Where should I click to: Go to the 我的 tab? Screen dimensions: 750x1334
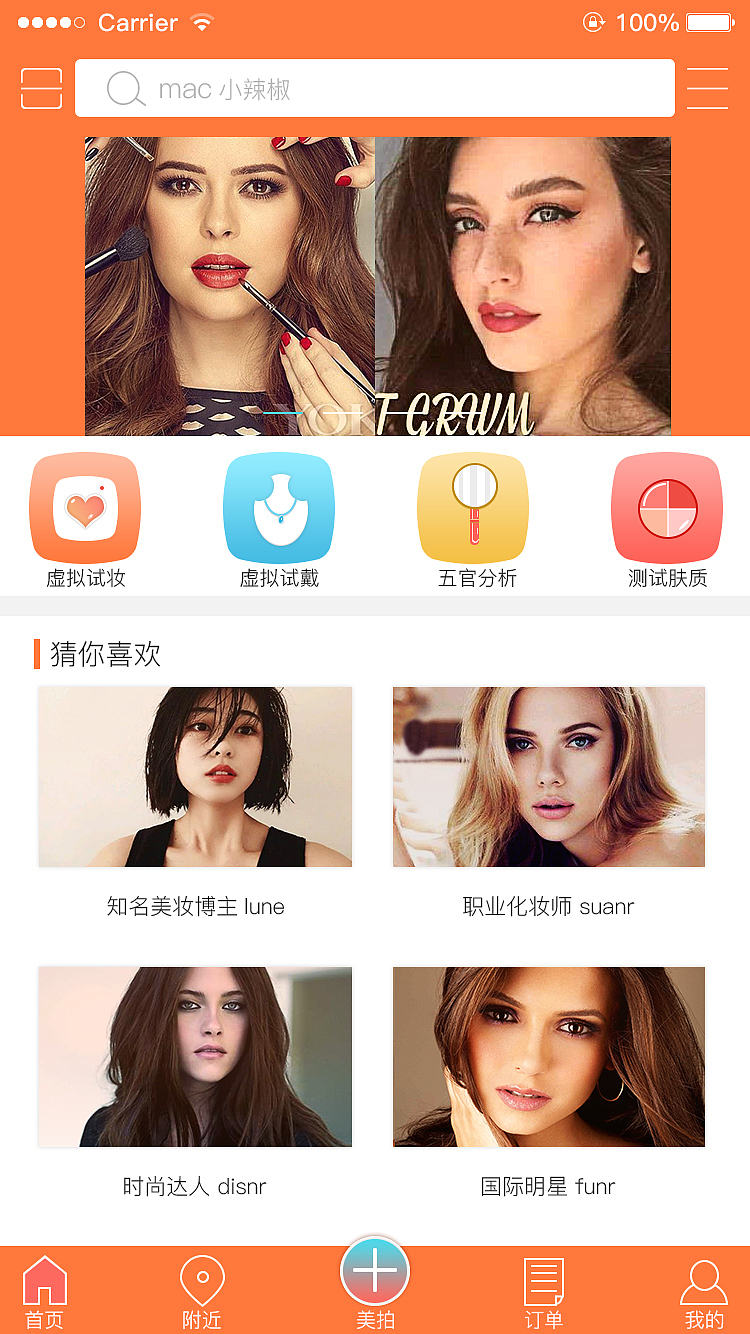coord(704,1292)
